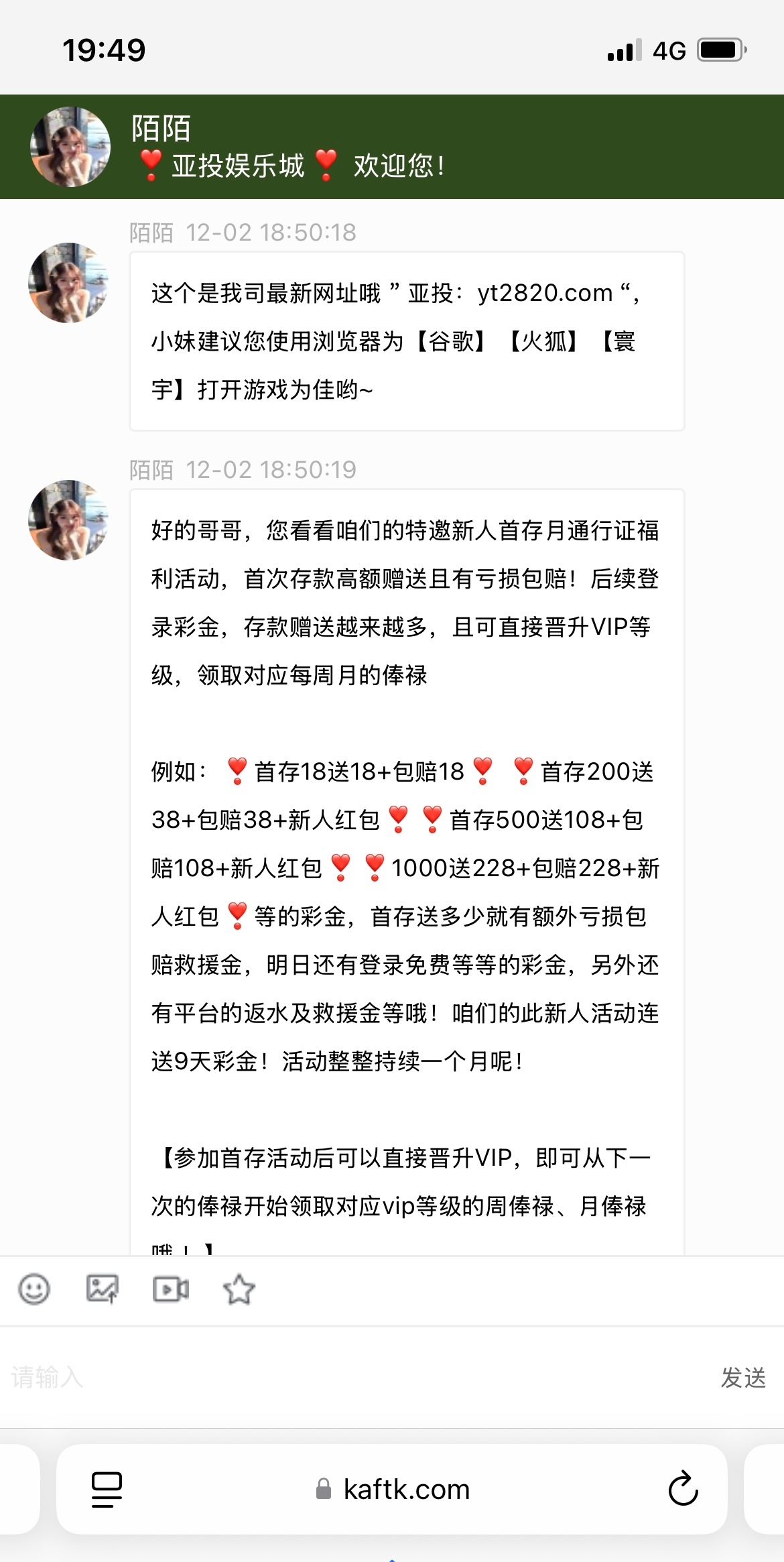Tap 发送 to send the message
The width and height of the screenshot is (784, 1562).
(x=743, y=1378)
